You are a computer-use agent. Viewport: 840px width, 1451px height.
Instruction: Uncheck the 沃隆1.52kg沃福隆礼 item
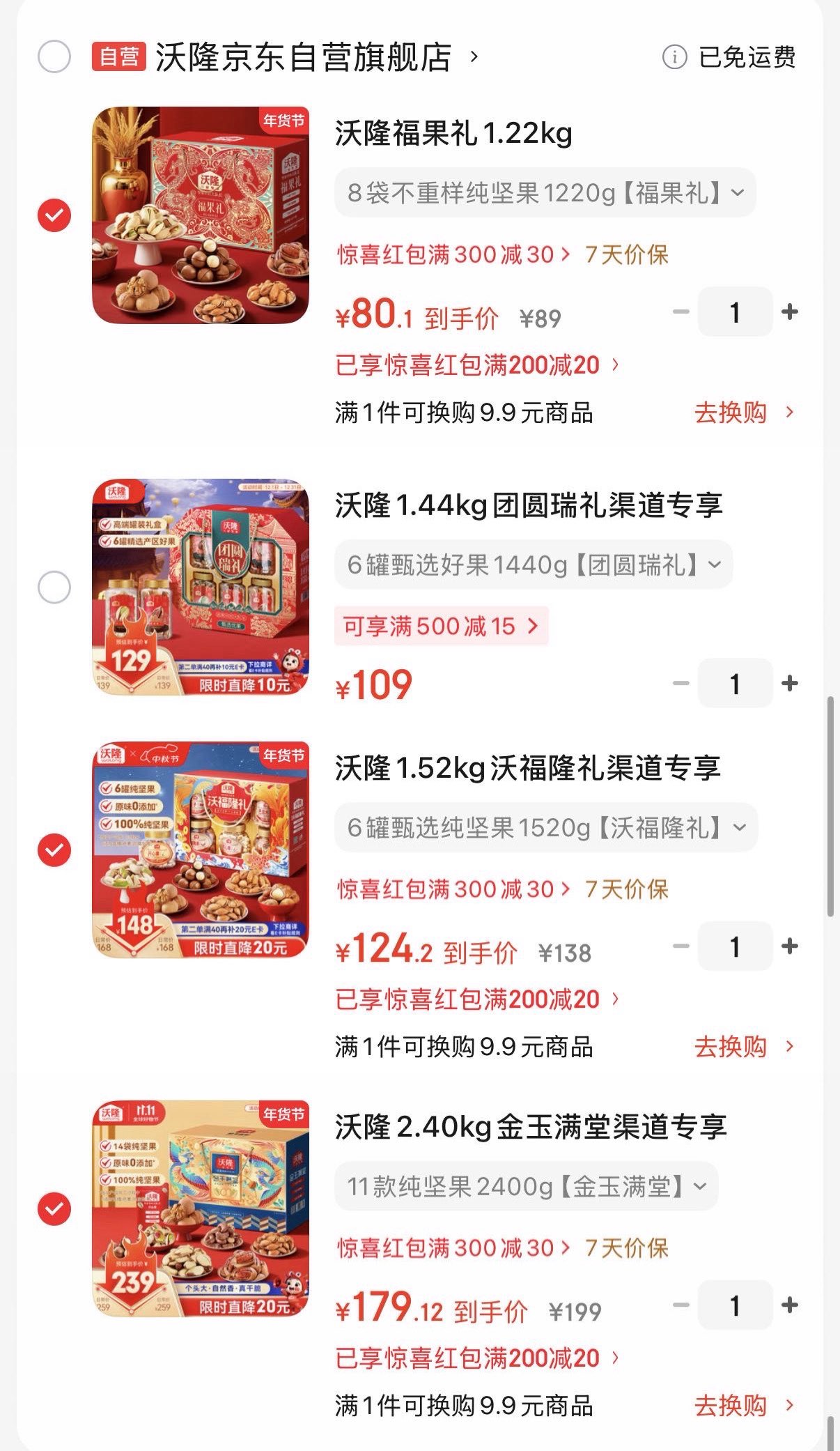[54, 850]
